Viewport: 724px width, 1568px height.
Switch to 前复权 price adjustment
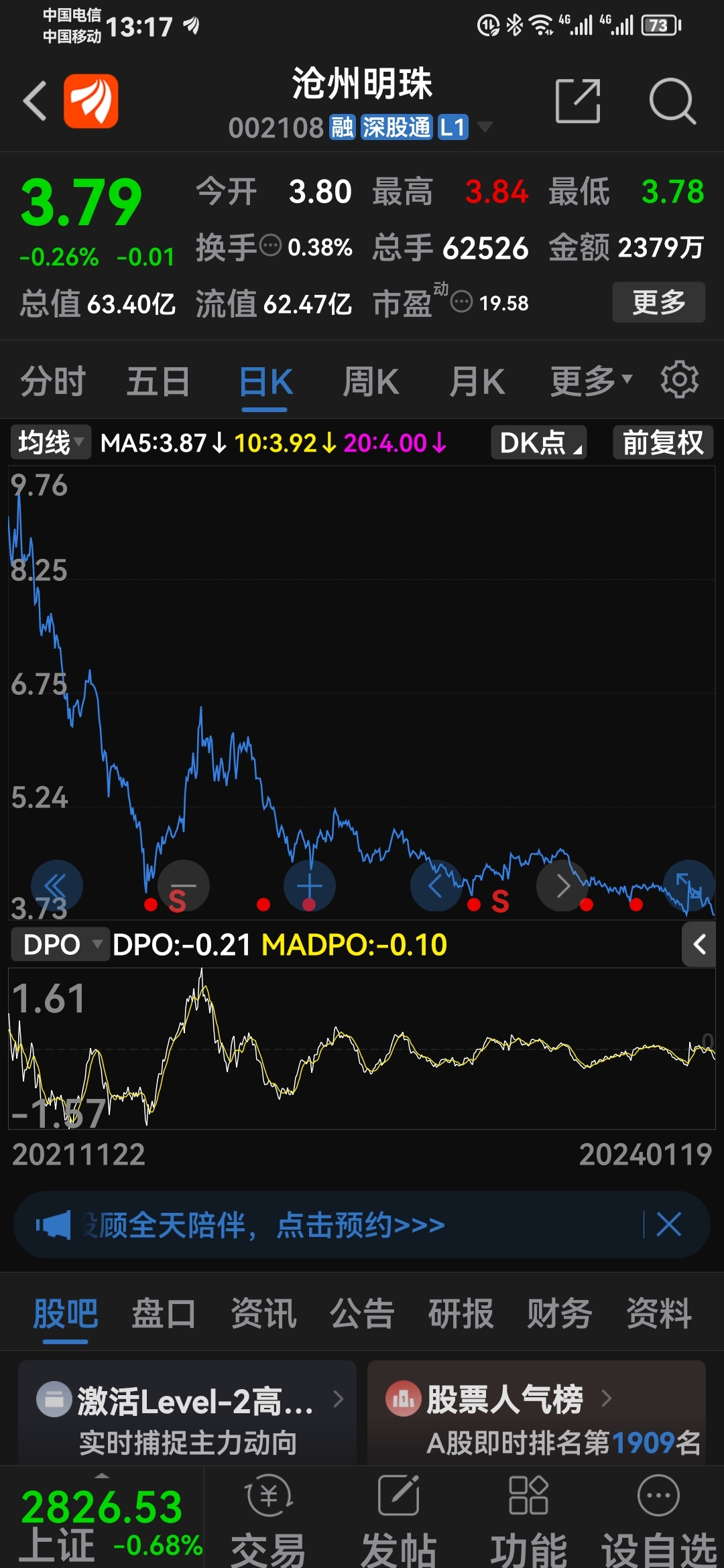click(x=662, y=443)
